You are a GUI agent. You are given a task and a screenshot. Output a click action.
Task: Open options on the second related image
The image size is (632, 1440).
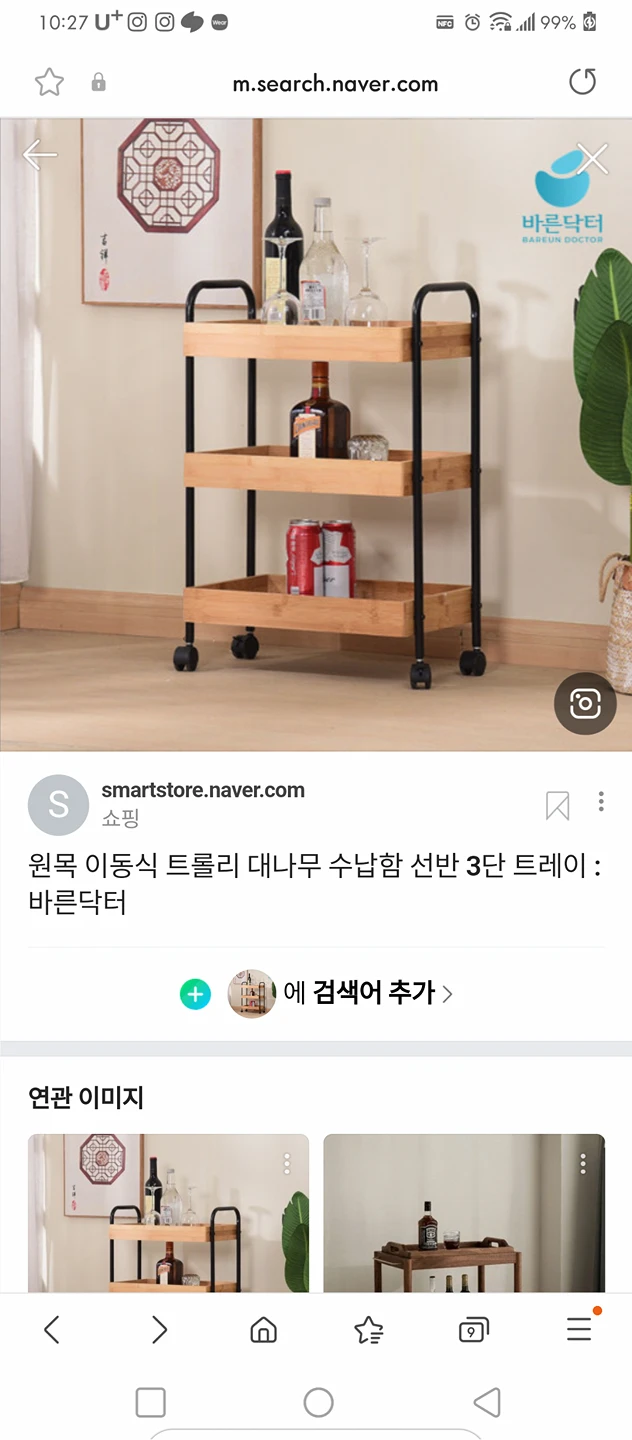[583, 1164]
